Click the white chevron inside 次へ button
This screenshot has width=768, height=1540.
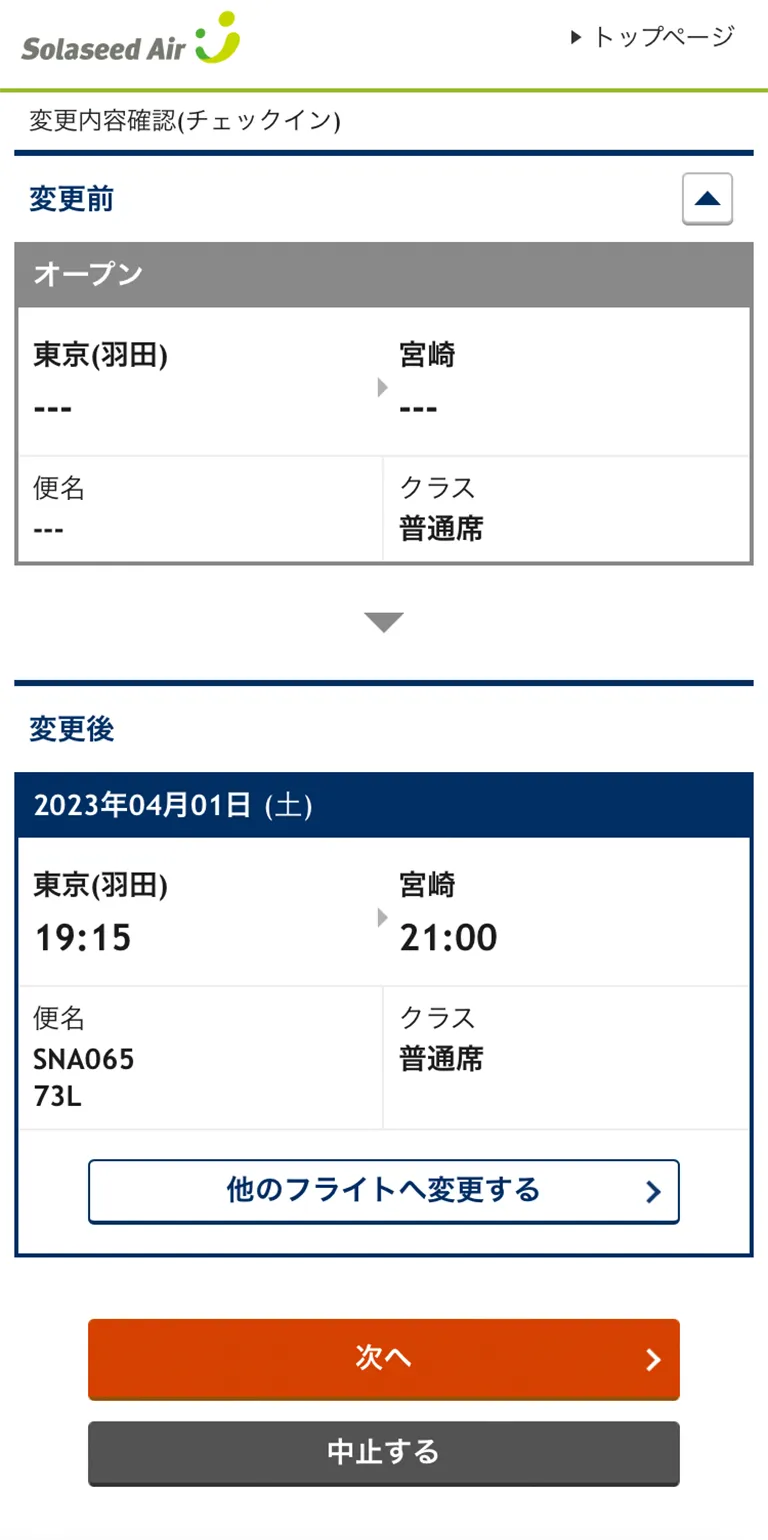point(655,1359)
